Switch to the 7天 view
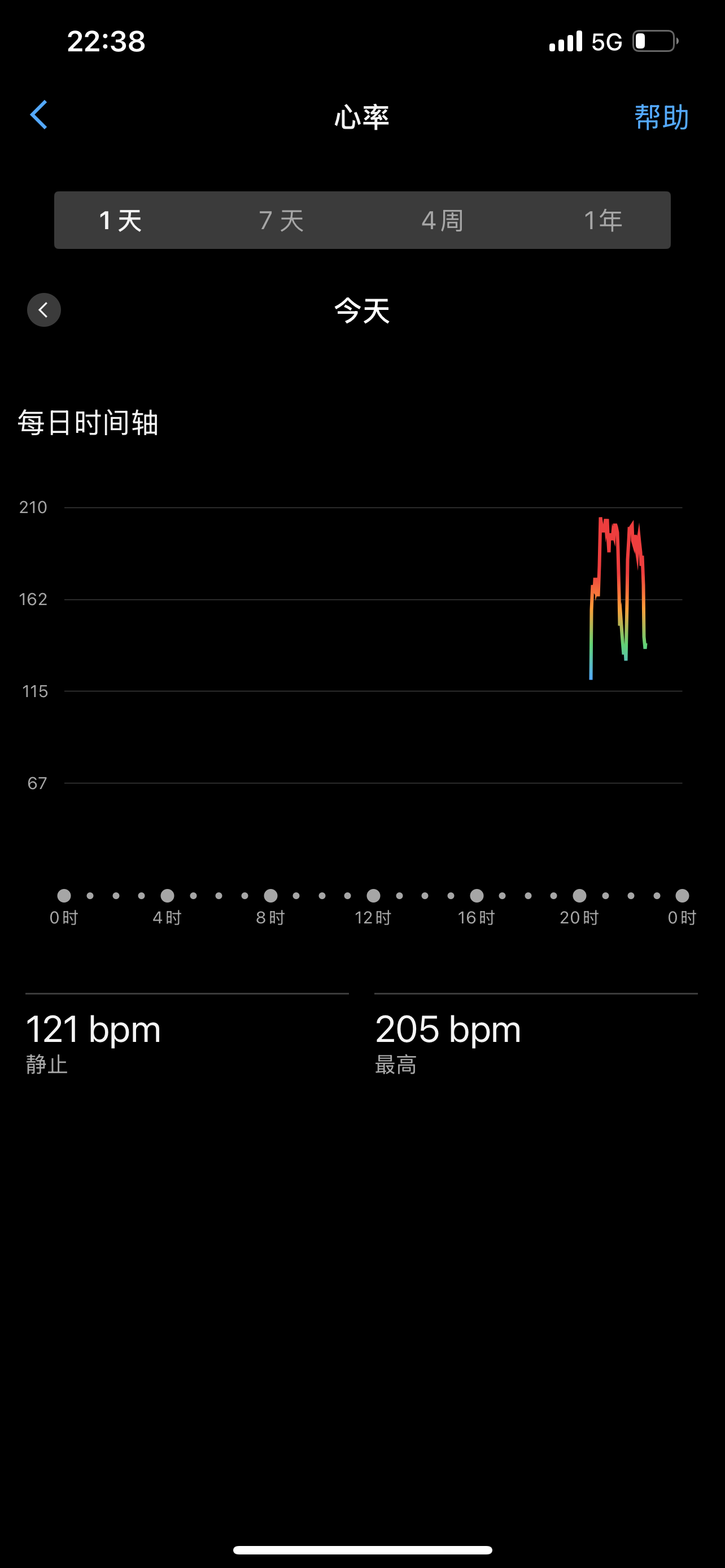 click(281, 220)
